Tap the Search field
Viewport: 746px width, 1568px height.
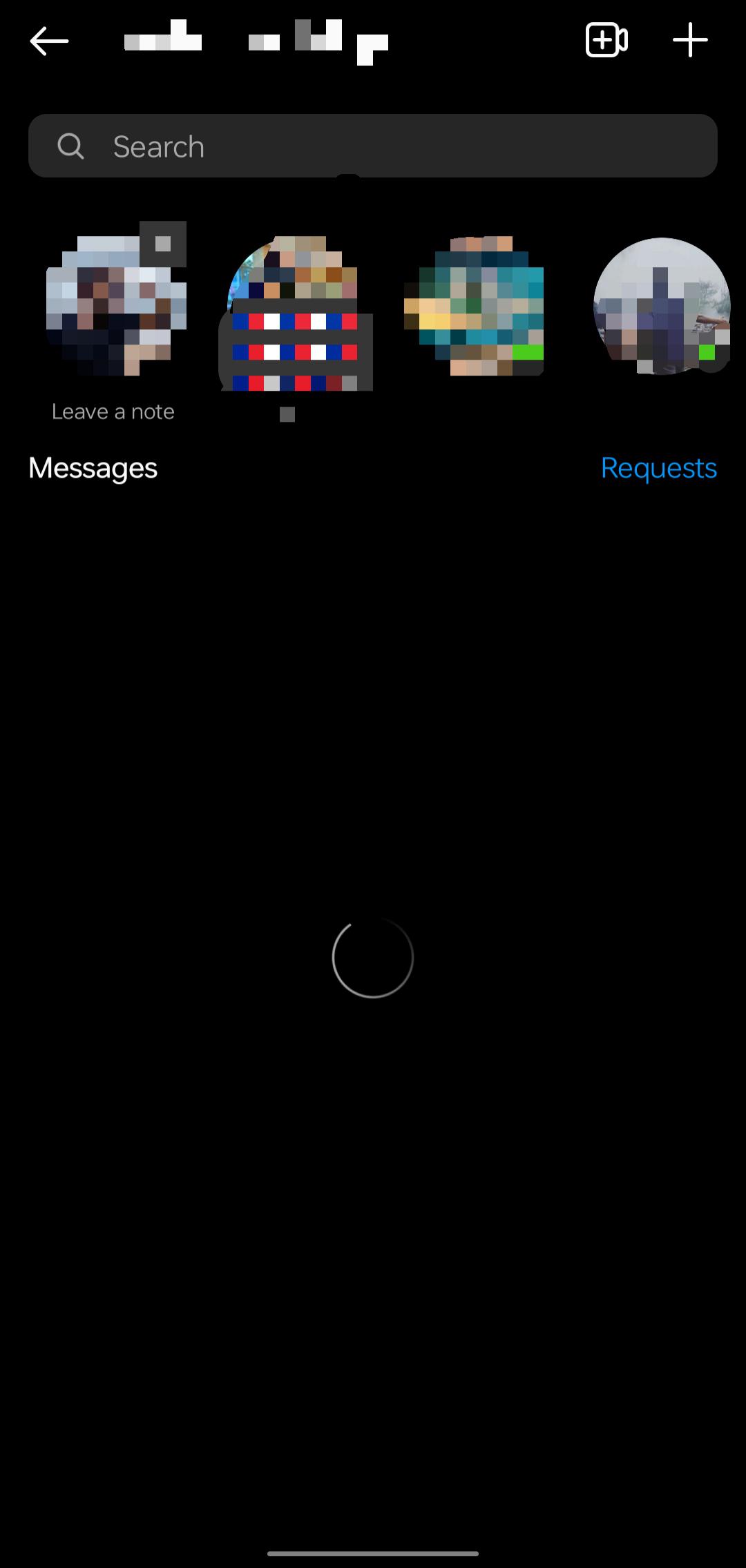coord(373,146)
